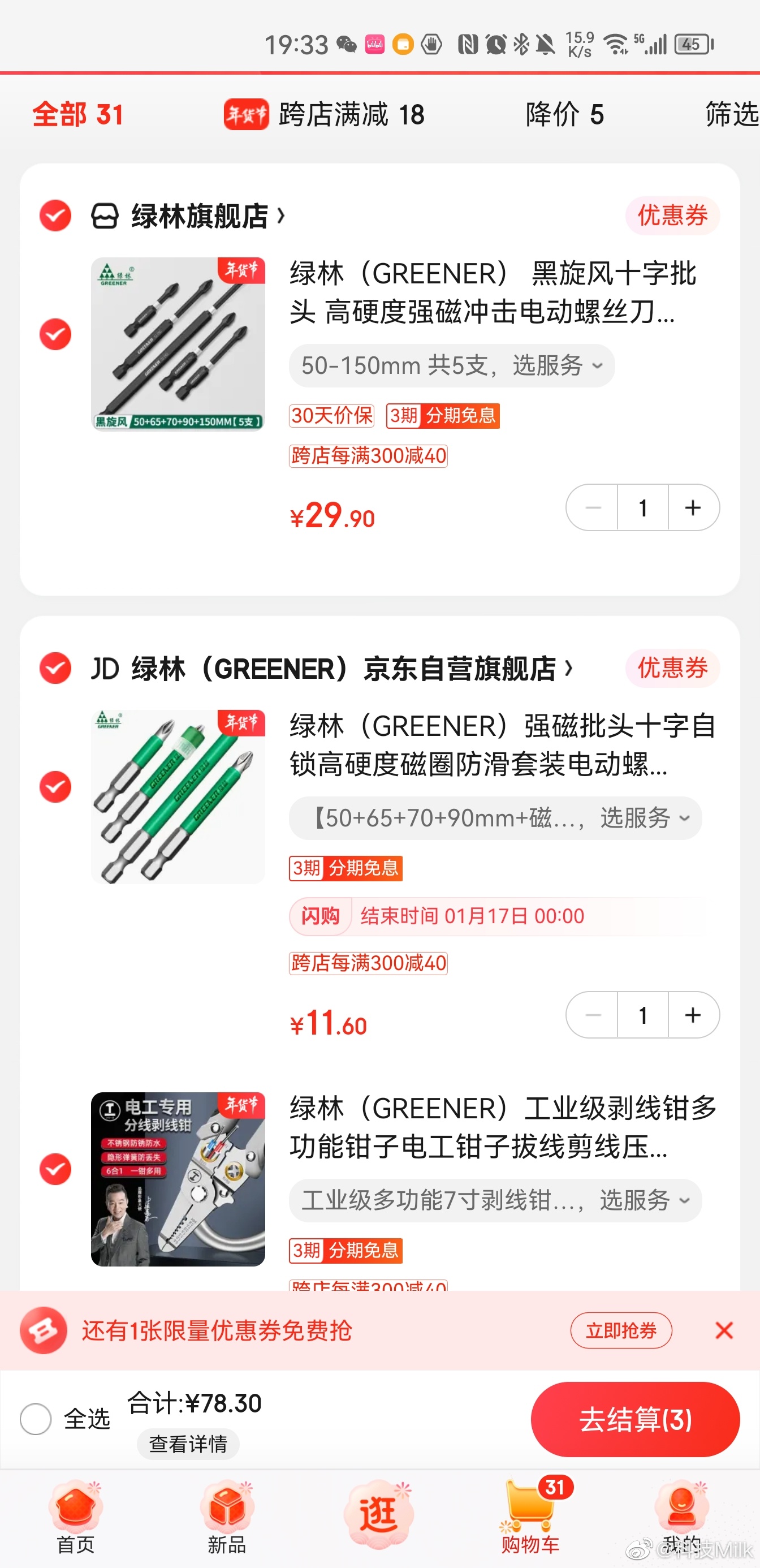760x1568 pixels.
Task: Tap 立即抢券 to grab the coupon
Action: tap(621, 1330)
